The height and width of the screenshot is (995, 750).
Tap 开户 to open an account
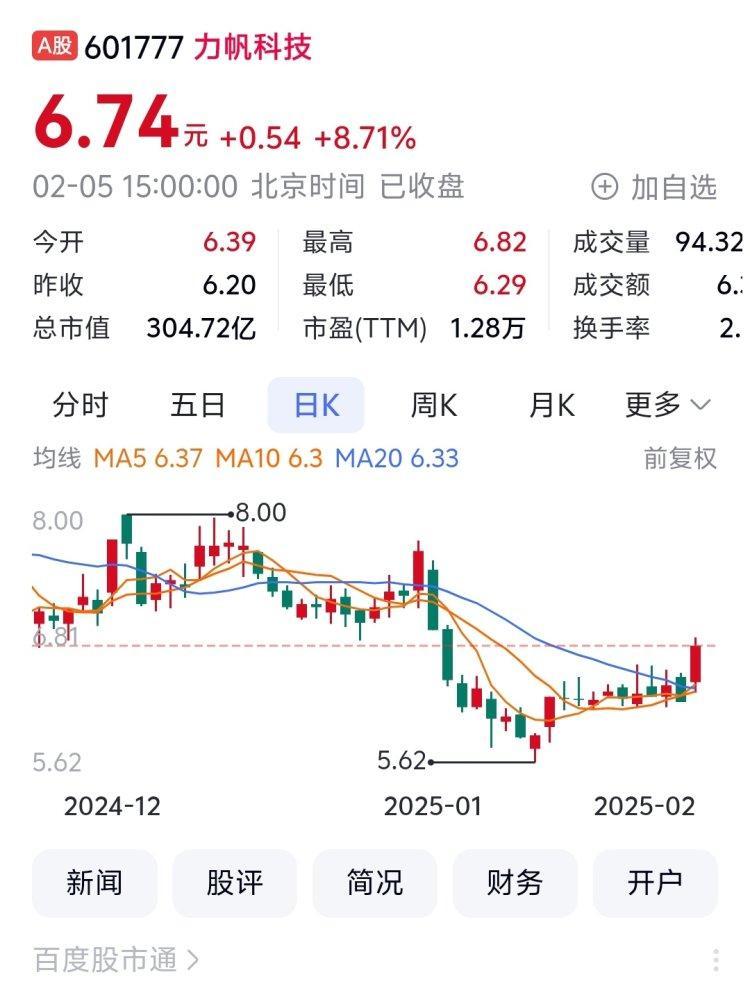tap(655, 883)
